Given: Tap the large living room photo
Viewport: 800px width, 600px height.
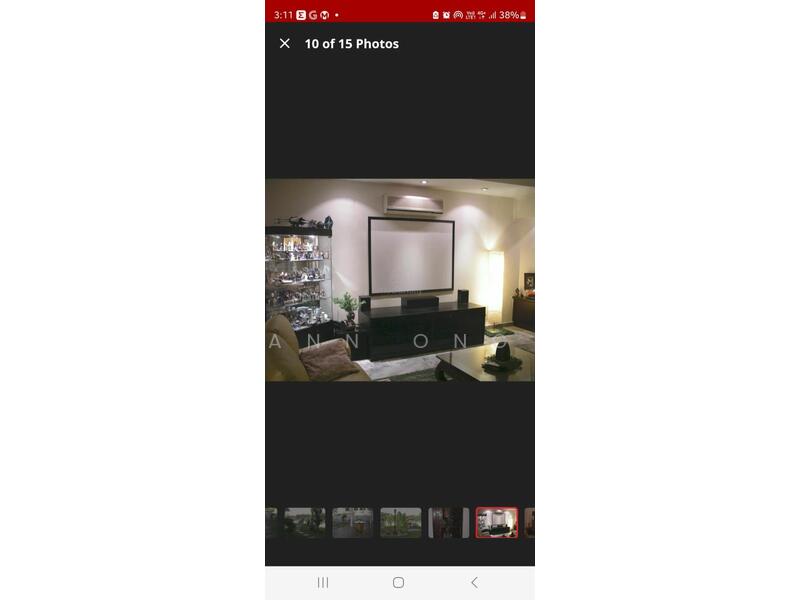Looking at the screenshot, I should coord(400,280).
